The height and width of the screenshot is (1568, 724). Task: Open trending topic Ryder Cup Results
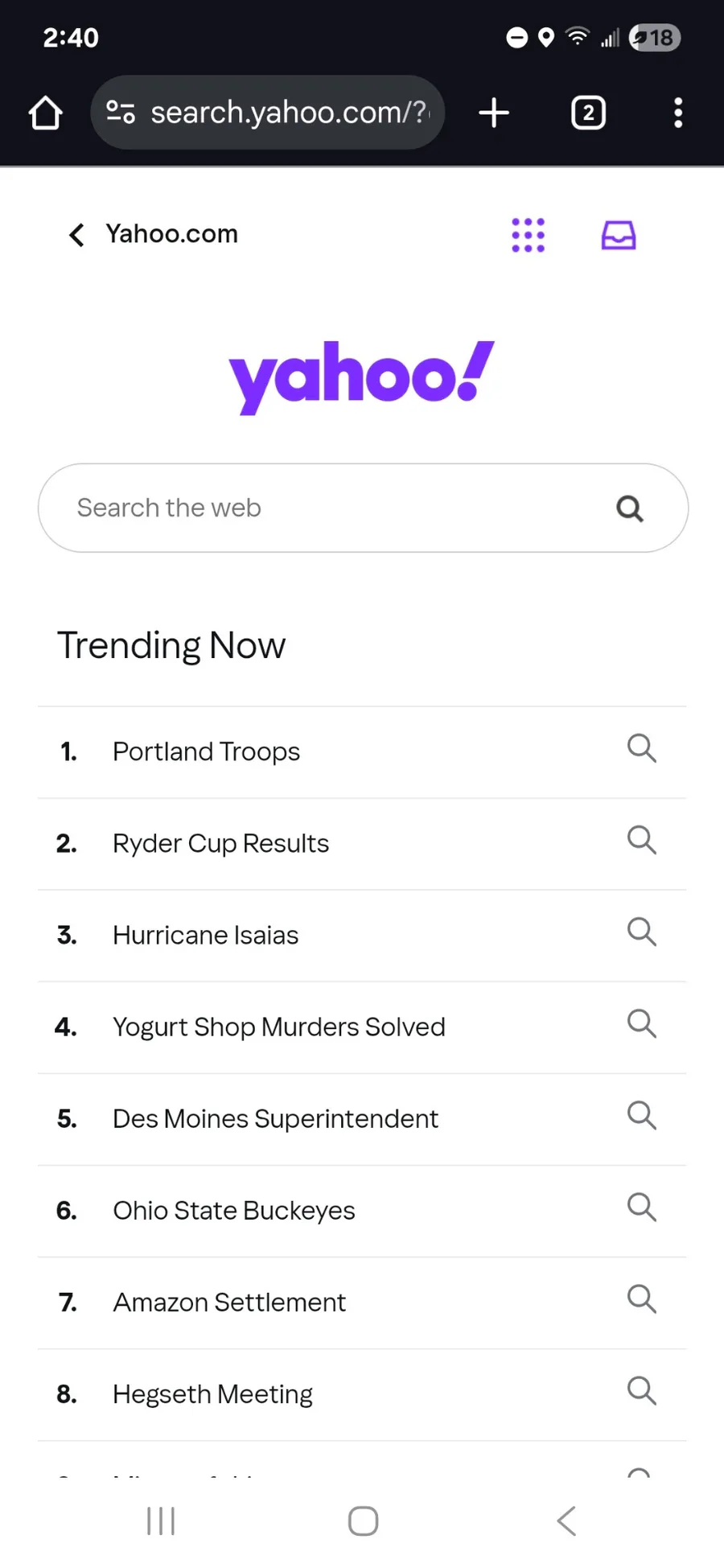pyautogui.click(x=362, y=844)
